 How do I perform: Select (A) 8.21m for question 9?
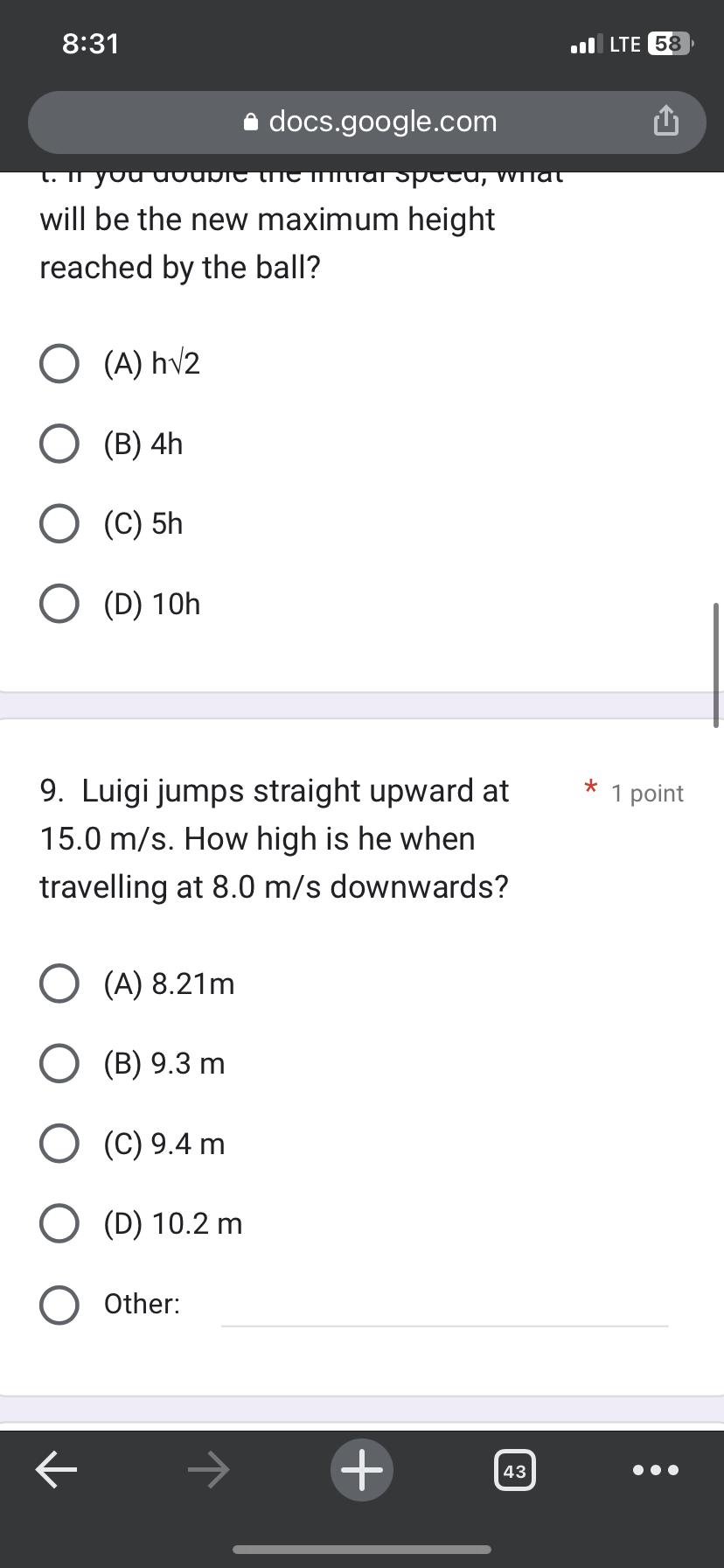coord(58,983)
